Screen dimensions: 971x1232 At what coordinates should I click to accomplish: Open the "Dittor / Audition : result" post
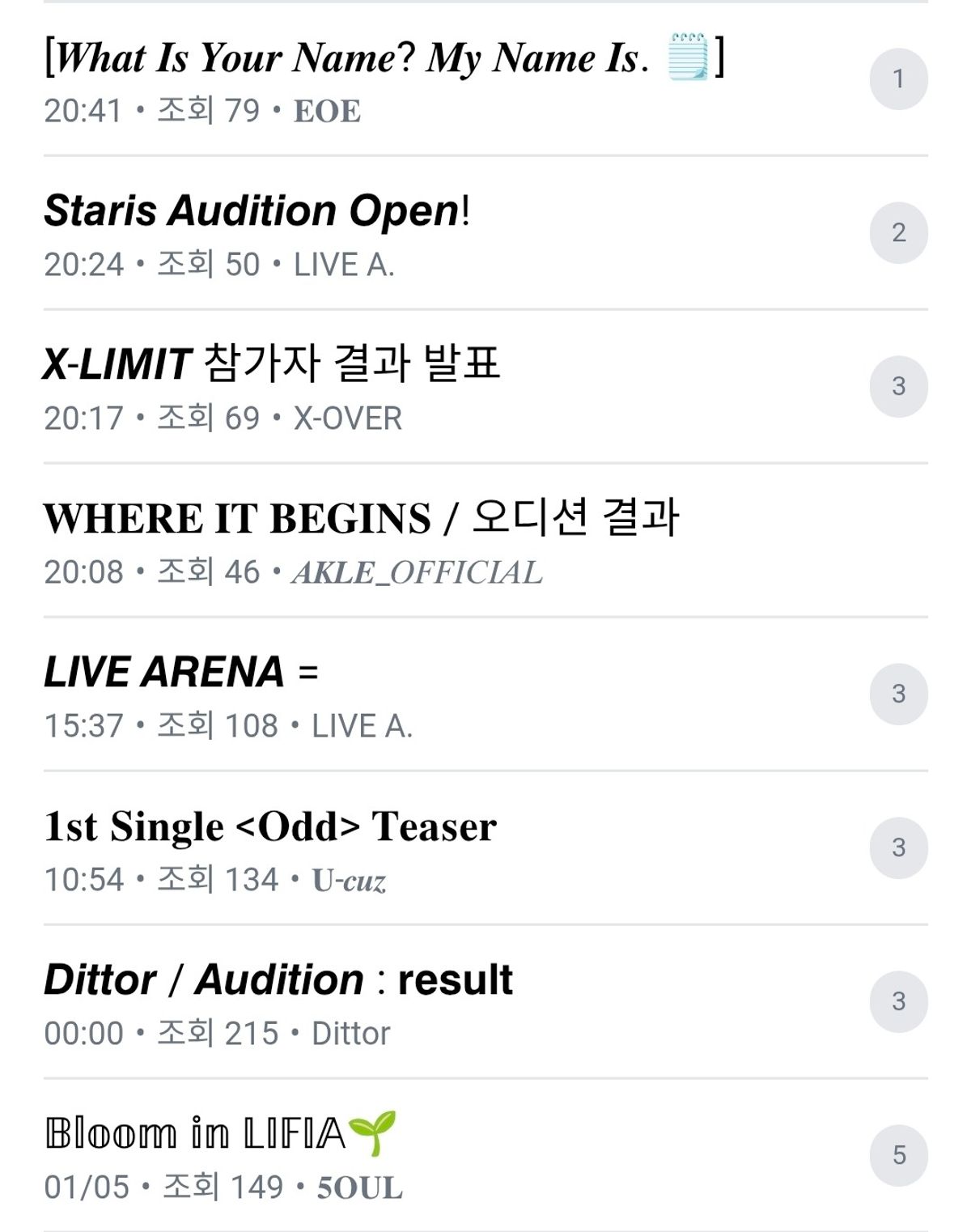coord(278,980)
